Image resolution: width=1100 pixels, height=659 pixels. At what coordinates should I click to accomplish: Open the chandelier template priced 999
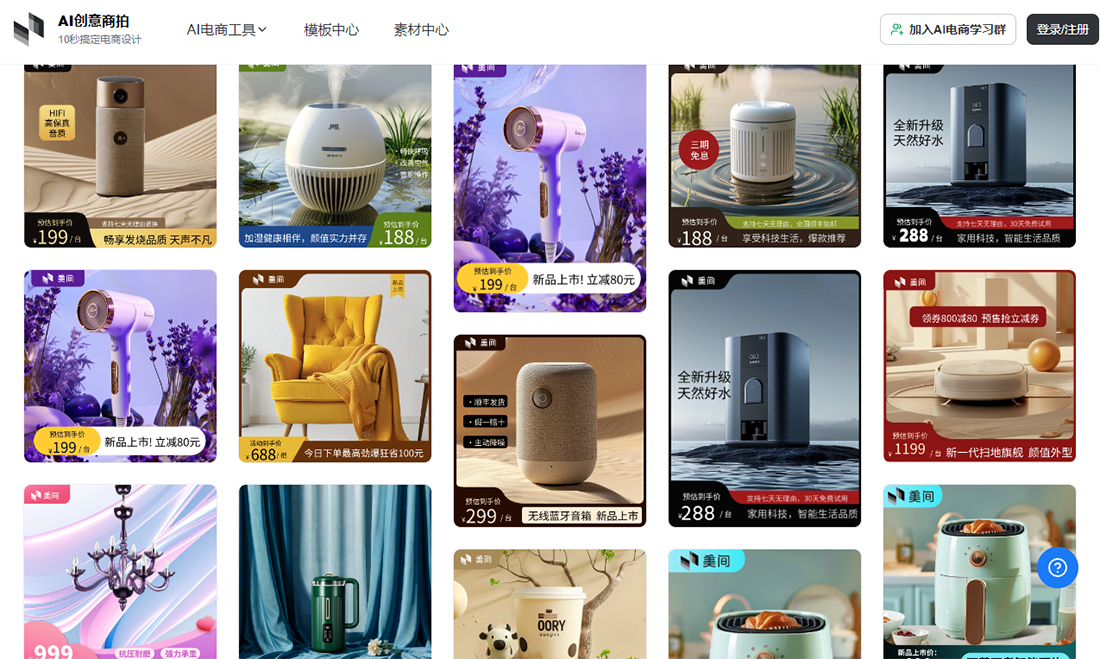click(x=120, y=572)
